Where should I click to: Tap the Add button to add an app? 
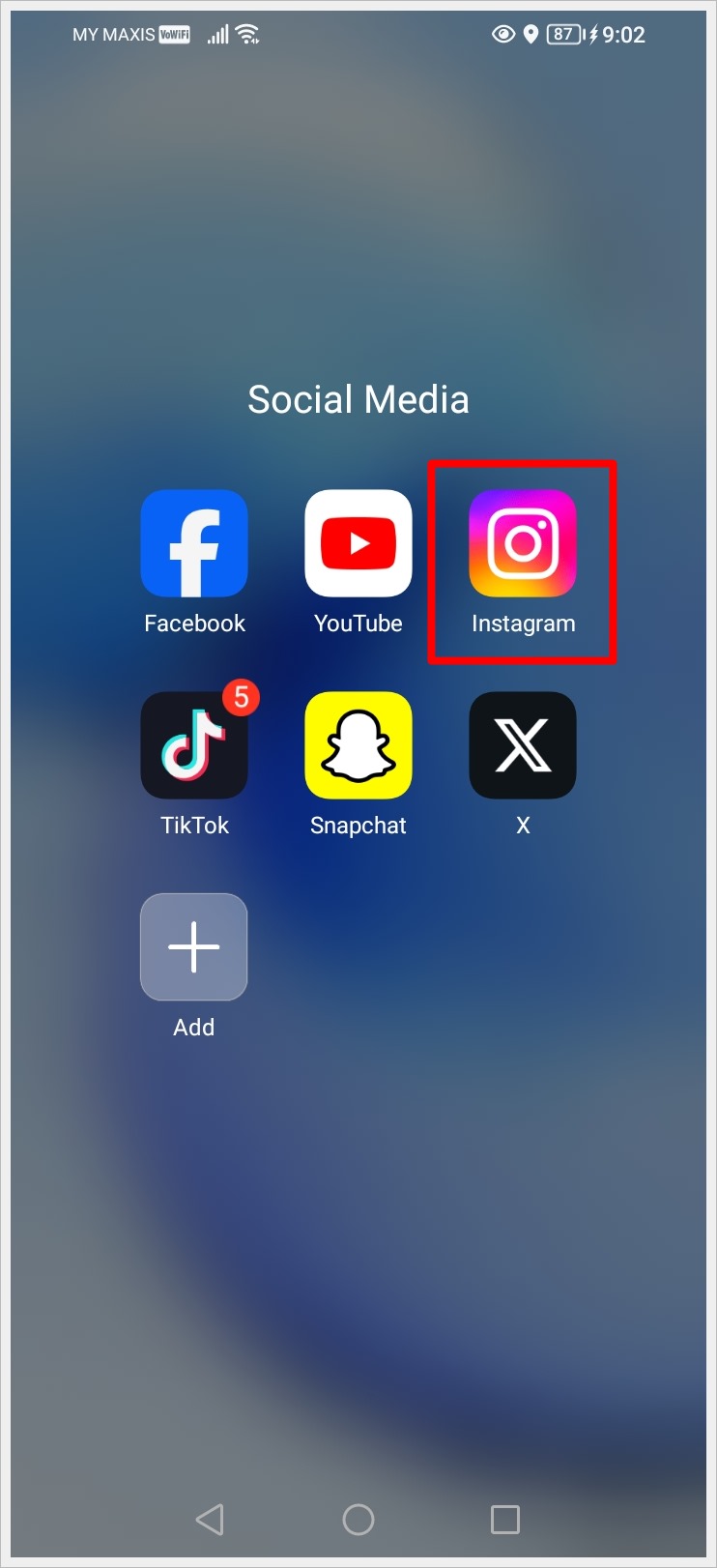point(193,947)
